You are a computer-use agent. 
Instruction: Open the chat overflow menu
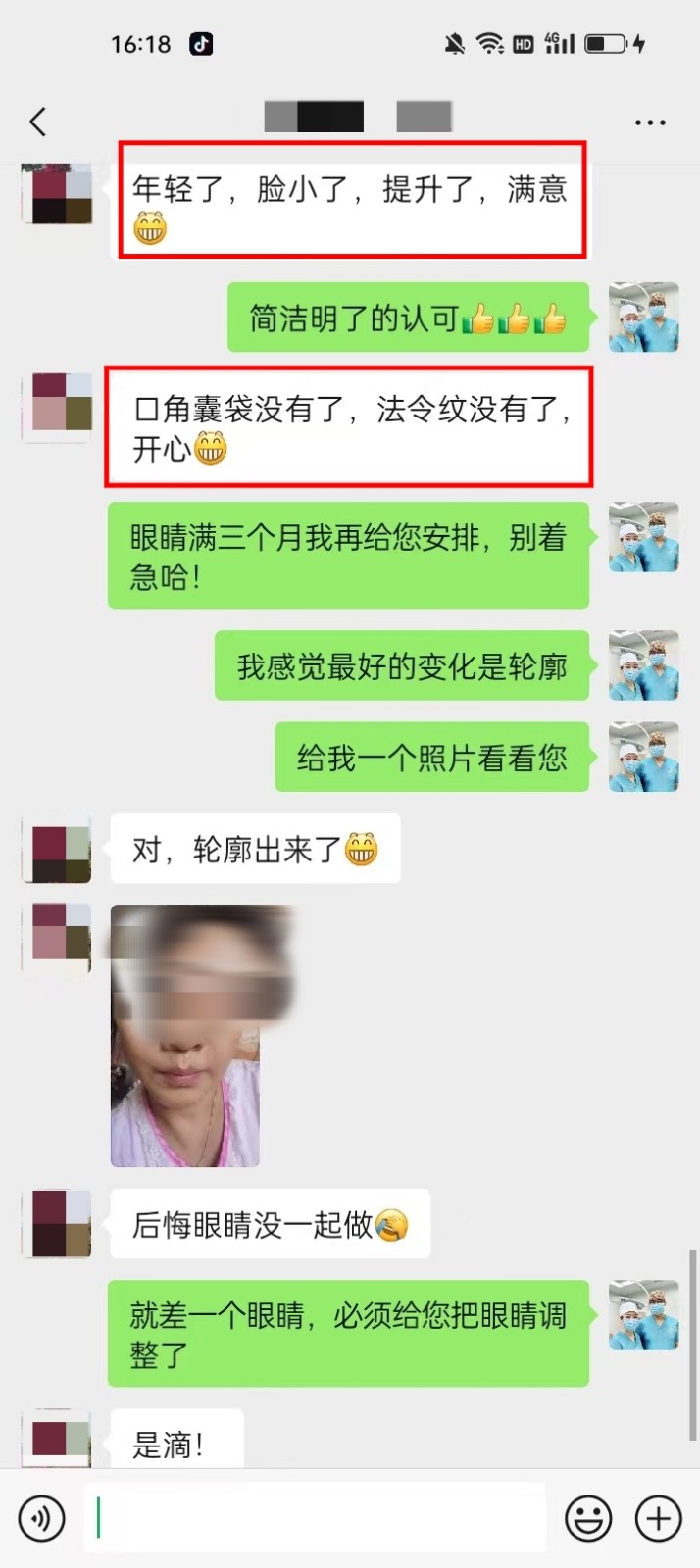(x=650, y=122)
